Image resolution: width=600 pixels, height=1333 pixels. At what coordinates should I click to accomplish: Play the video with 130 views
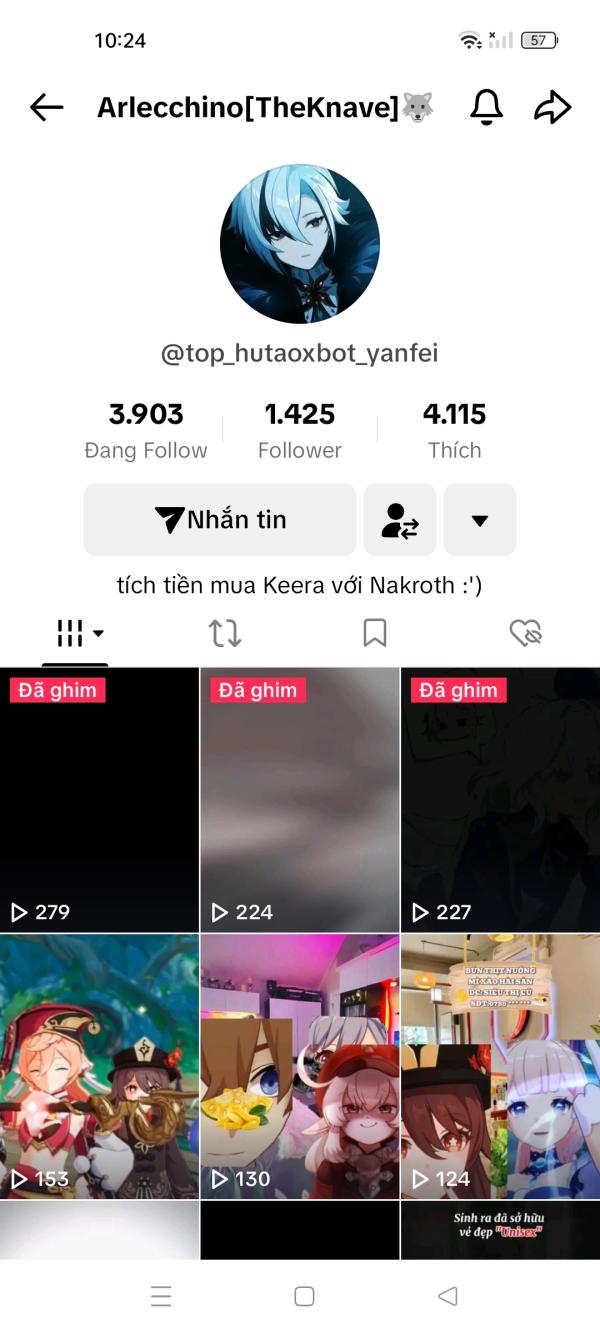tap(300, 1066)
